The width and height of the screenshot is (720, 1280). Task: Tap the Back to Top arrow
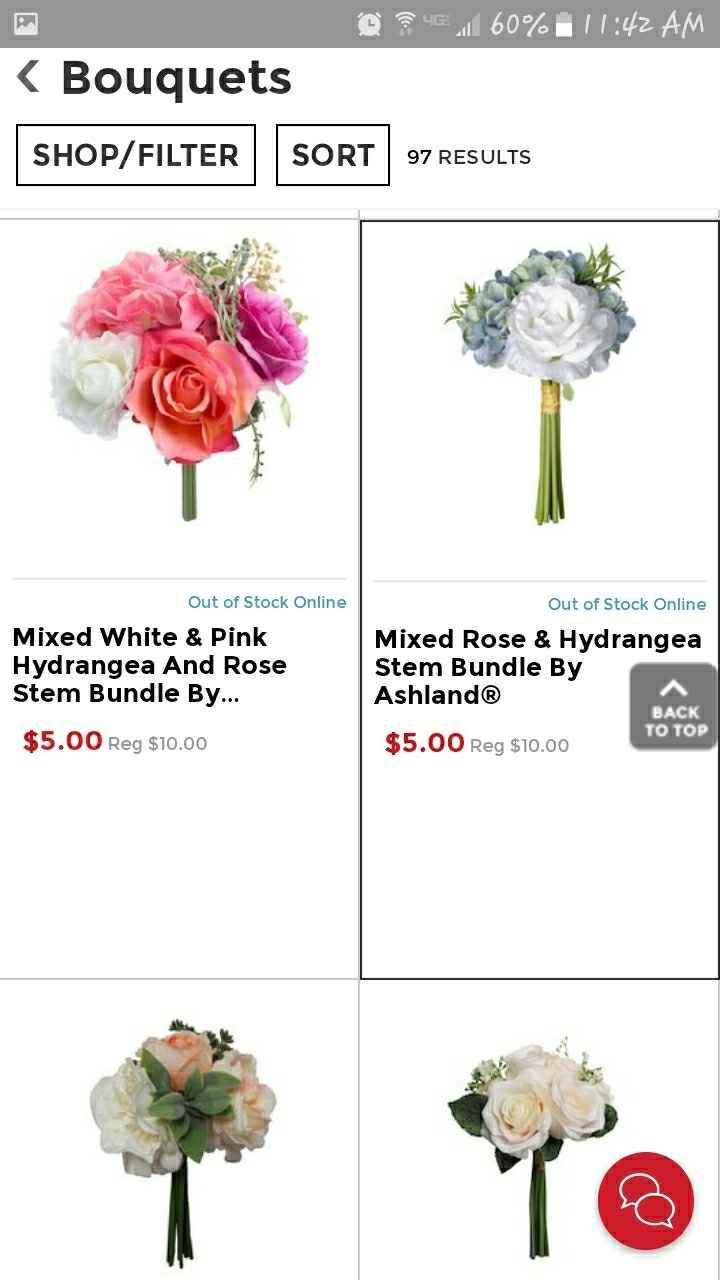pyautogui.click(x=673, y=707)
